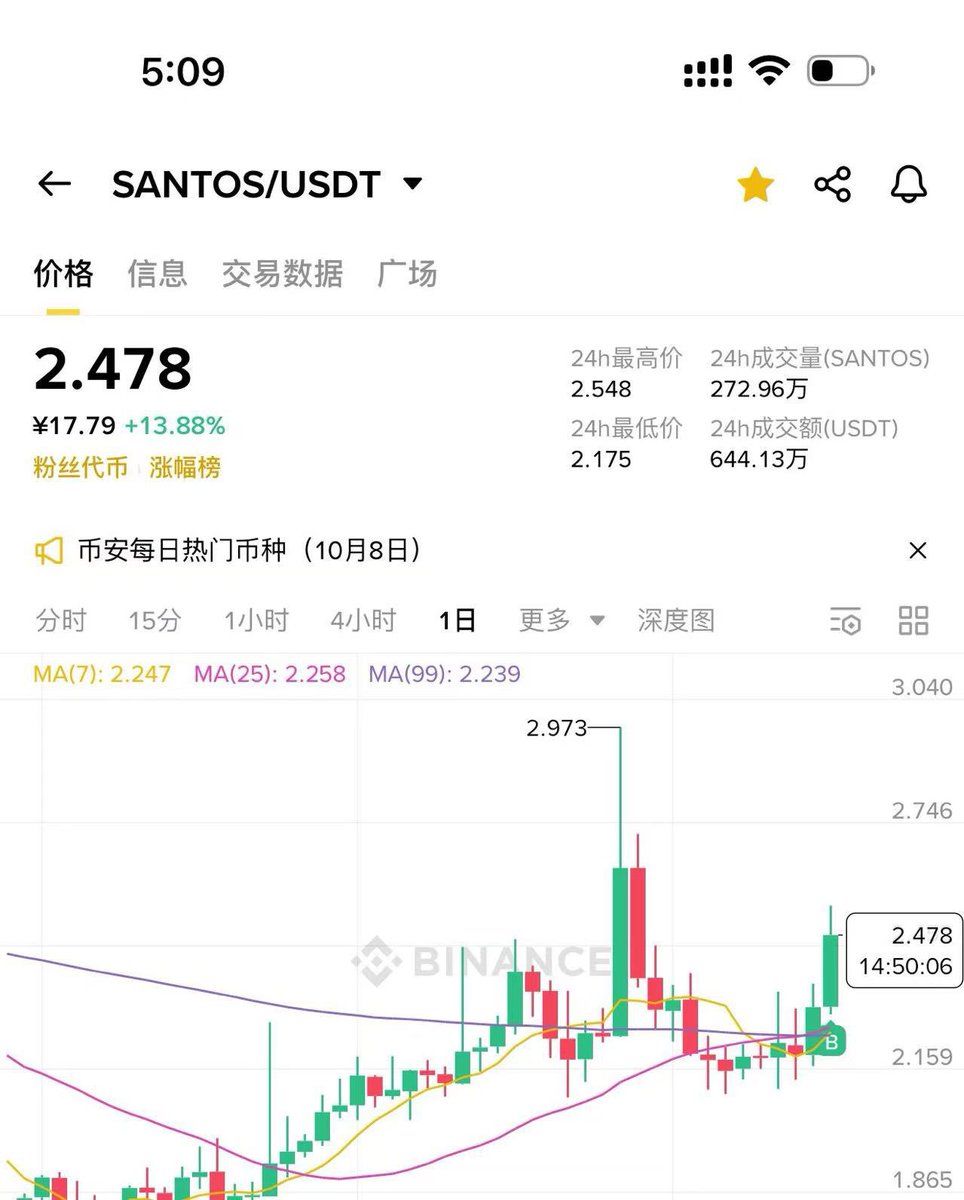Image resolution: width=964 pixels, height=1200 pixels.
Task: Share this trading pair
Action: tap(832, 184)
